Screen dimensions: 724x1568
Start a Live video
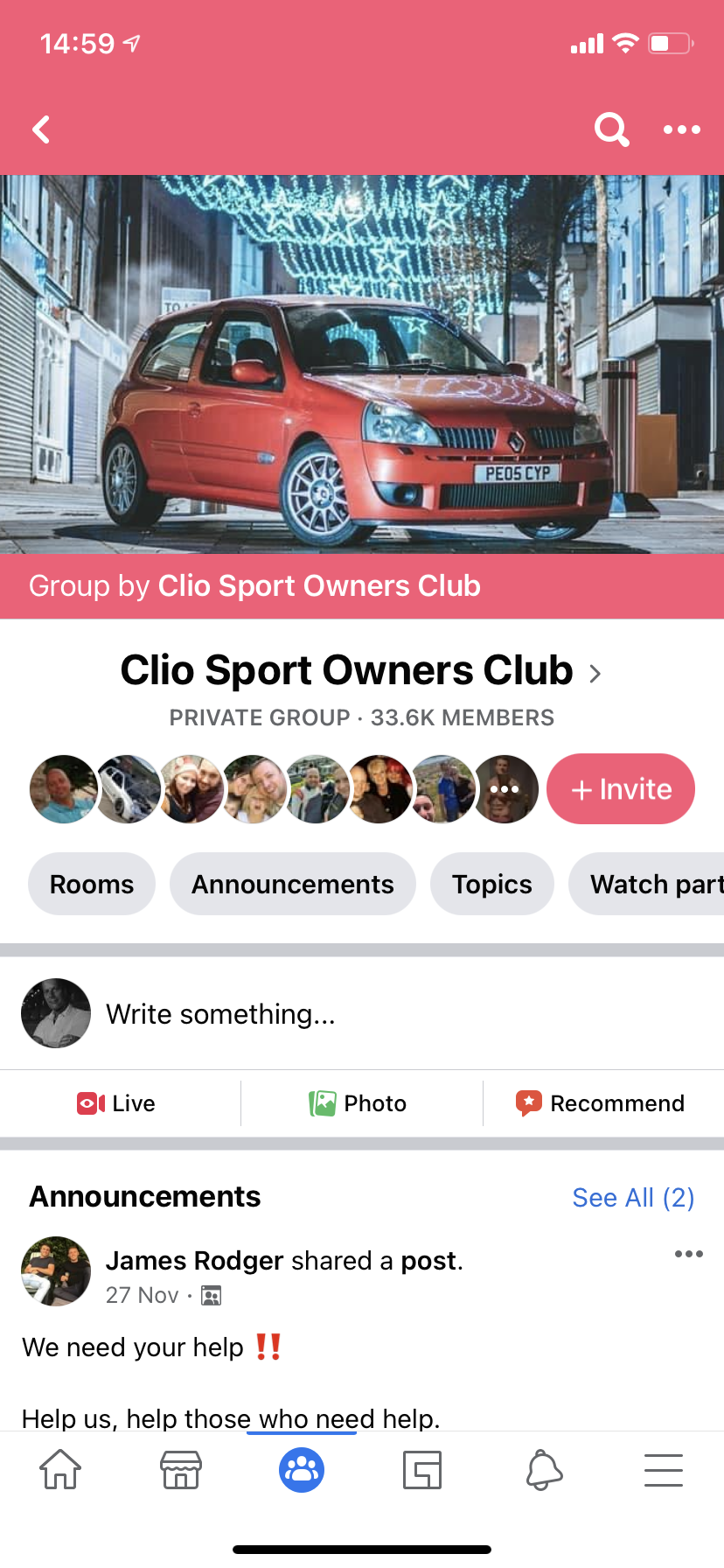point(116,1103)
